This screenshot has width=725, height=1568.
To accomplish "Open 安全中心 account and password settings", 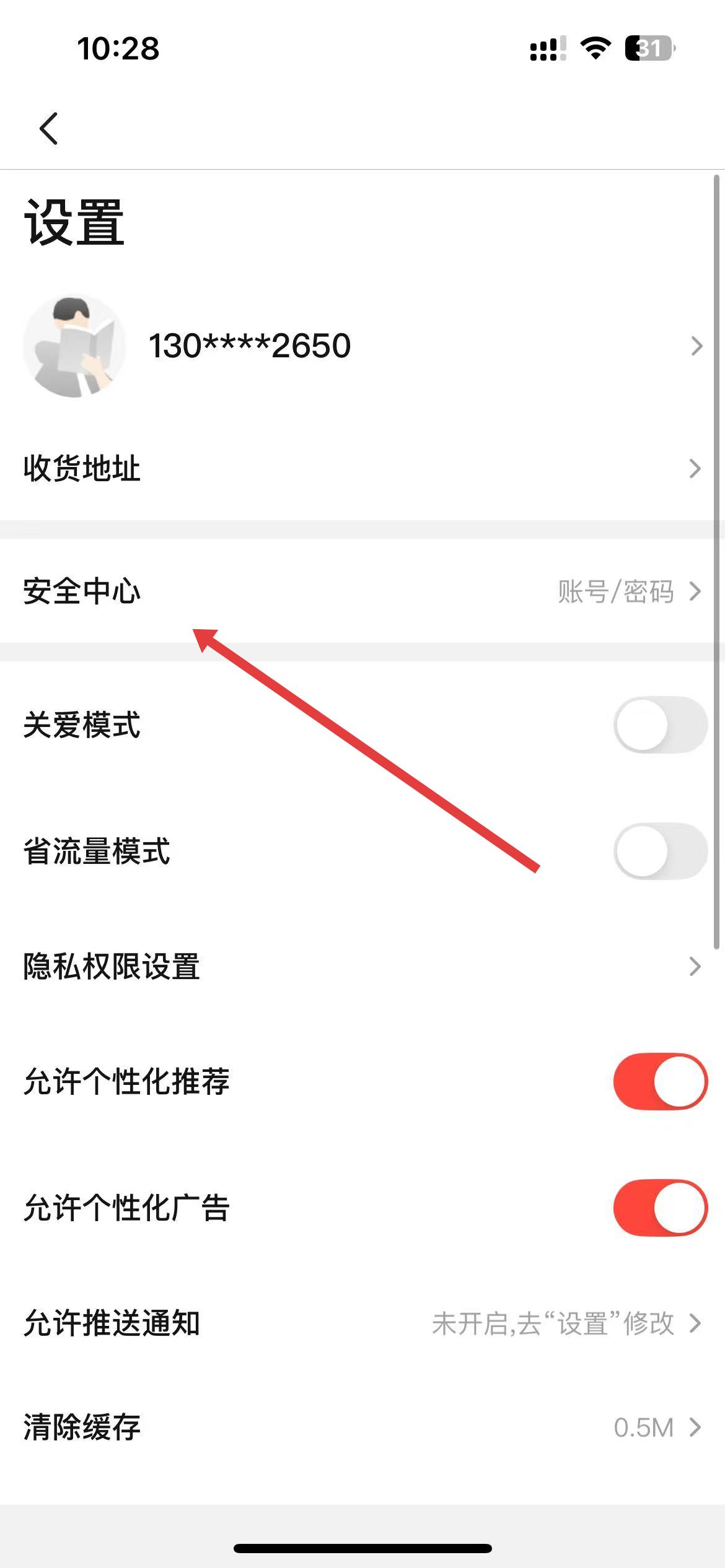I will coord(362,591).
